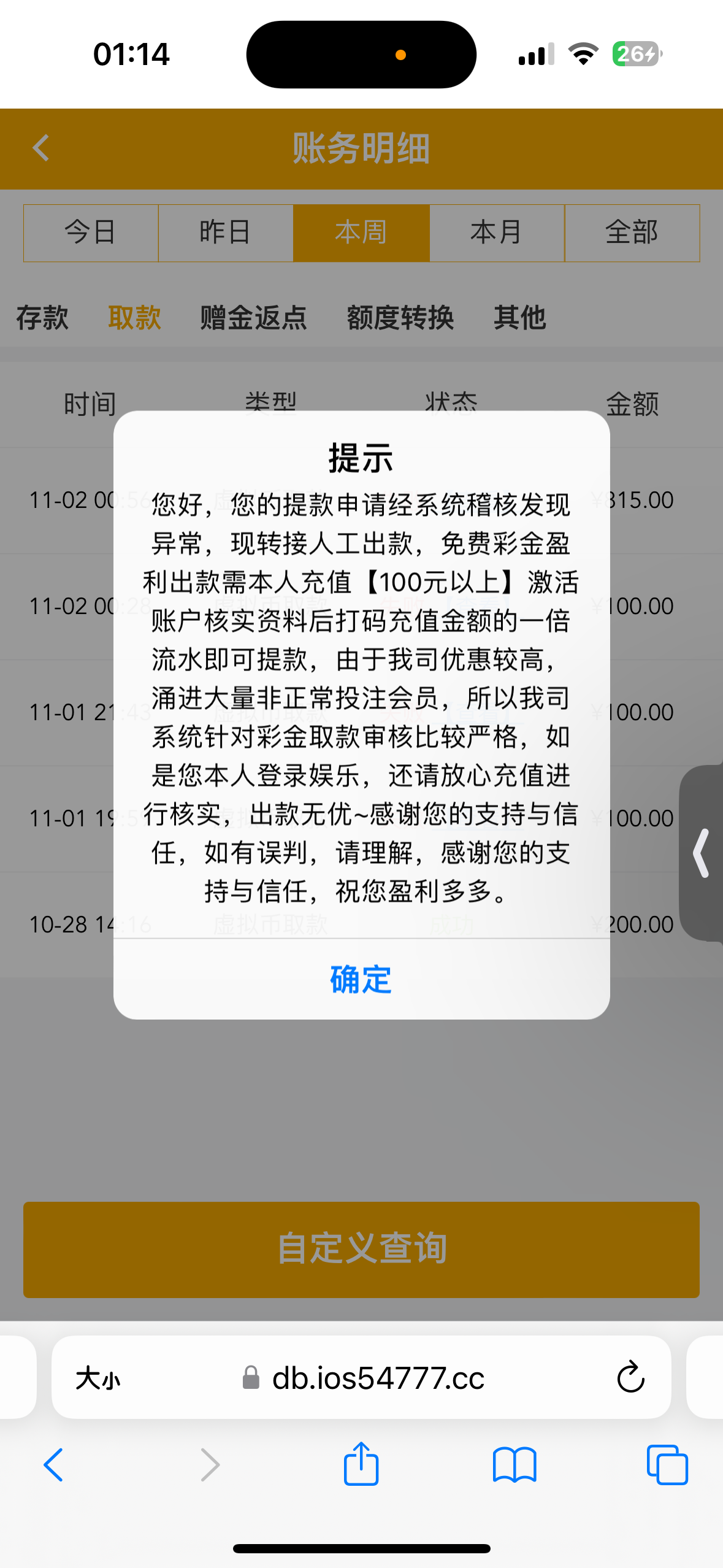Expand the side drawer handle

point(702,853)
